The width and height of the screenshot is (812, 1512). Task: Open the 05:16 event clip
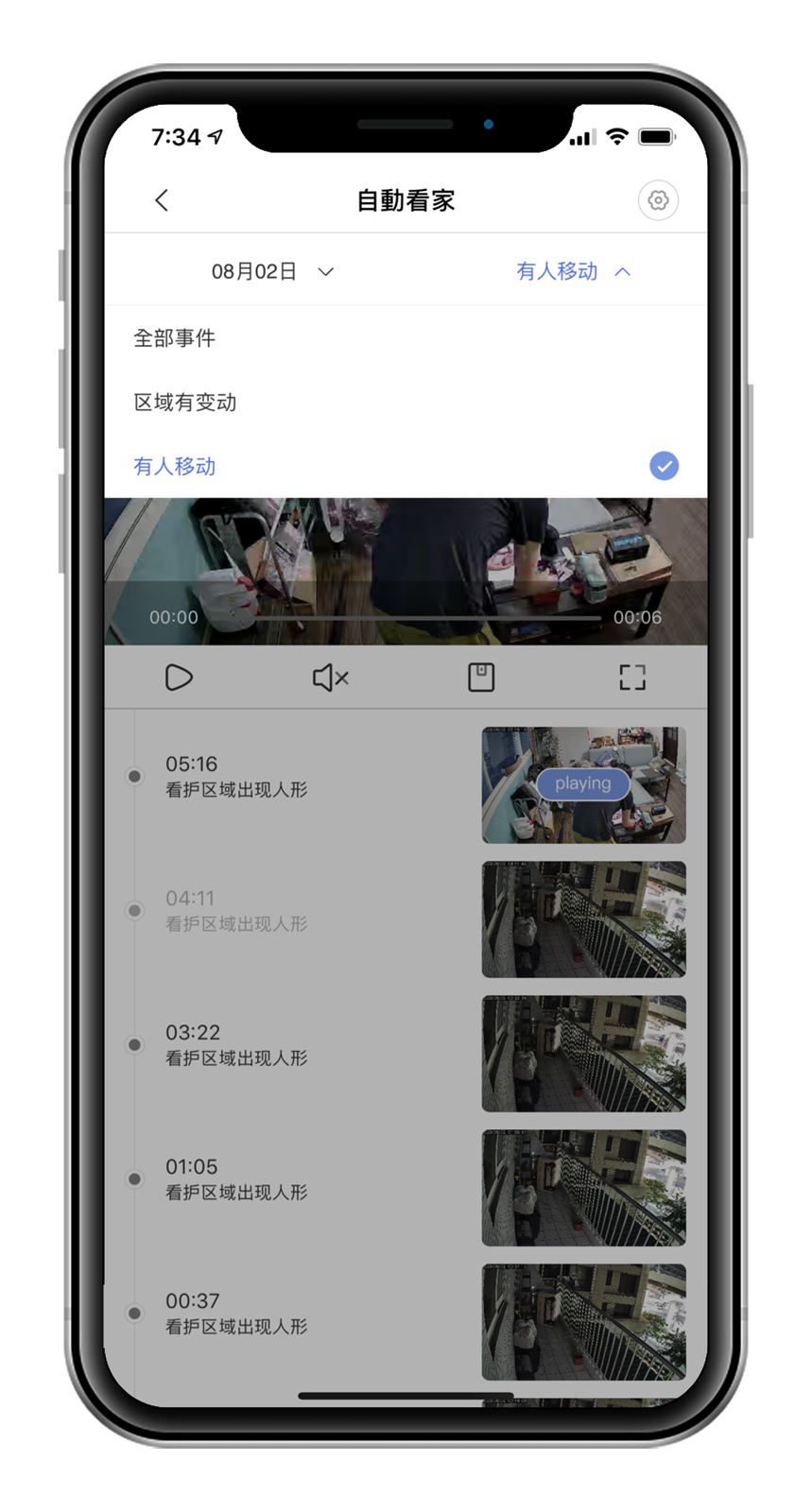click(583, 785)
